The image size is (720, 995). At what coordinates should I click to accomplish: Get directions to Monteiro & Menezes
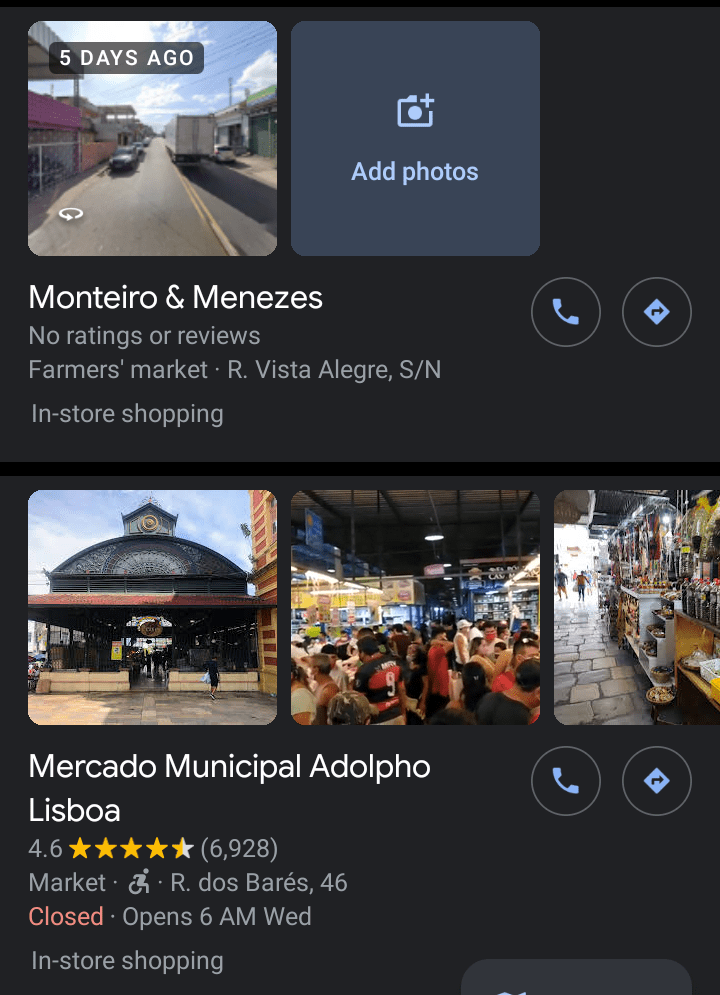(x=657, y=313)
